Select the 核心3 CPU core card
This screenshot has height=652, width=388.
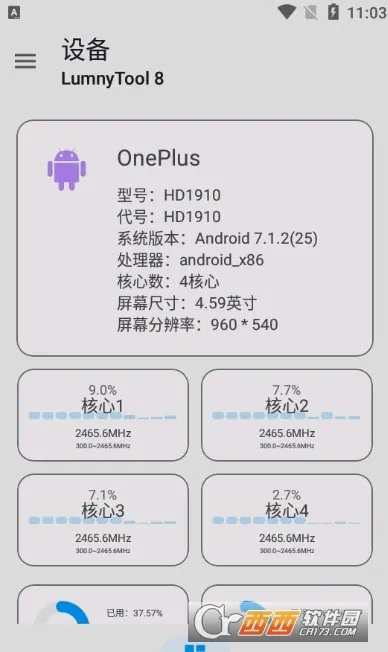click(103, 520)
